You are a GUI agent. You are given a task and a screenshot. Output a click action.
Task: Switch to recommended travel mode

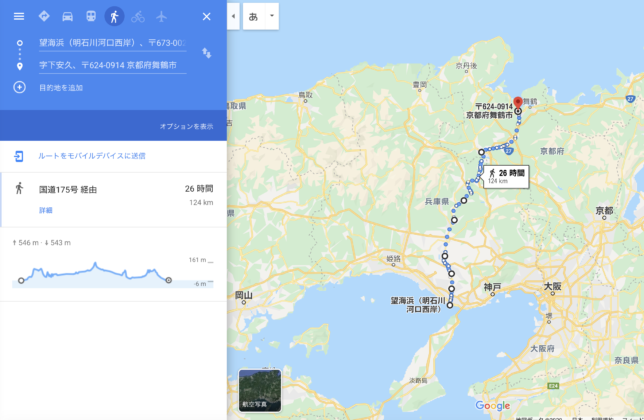pyautogui.click(x=44, y=16)
